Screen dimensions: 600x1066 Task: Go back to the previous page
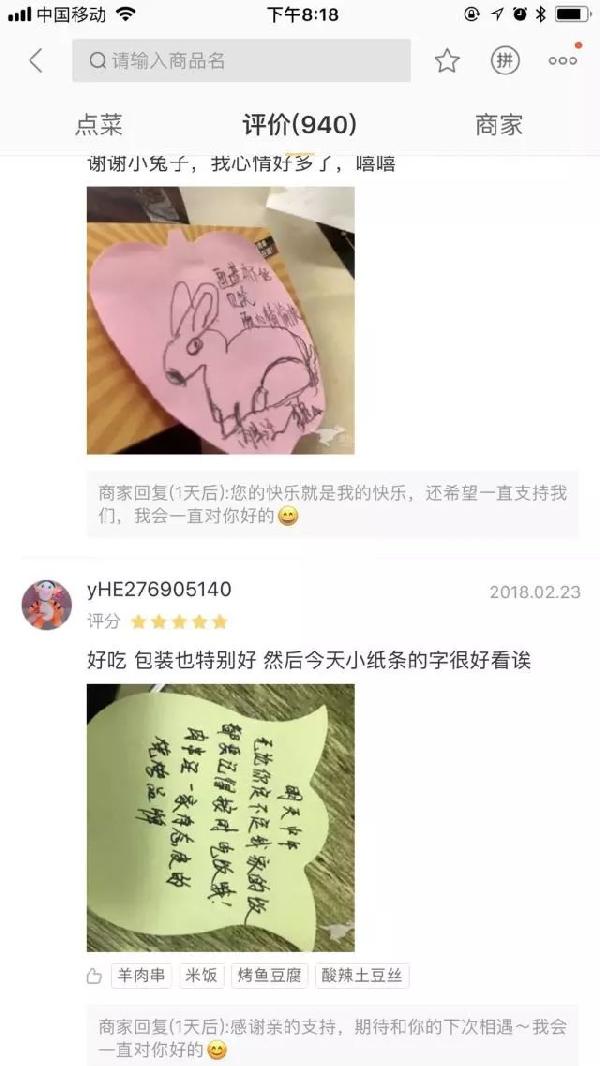(x=36, y=61)
